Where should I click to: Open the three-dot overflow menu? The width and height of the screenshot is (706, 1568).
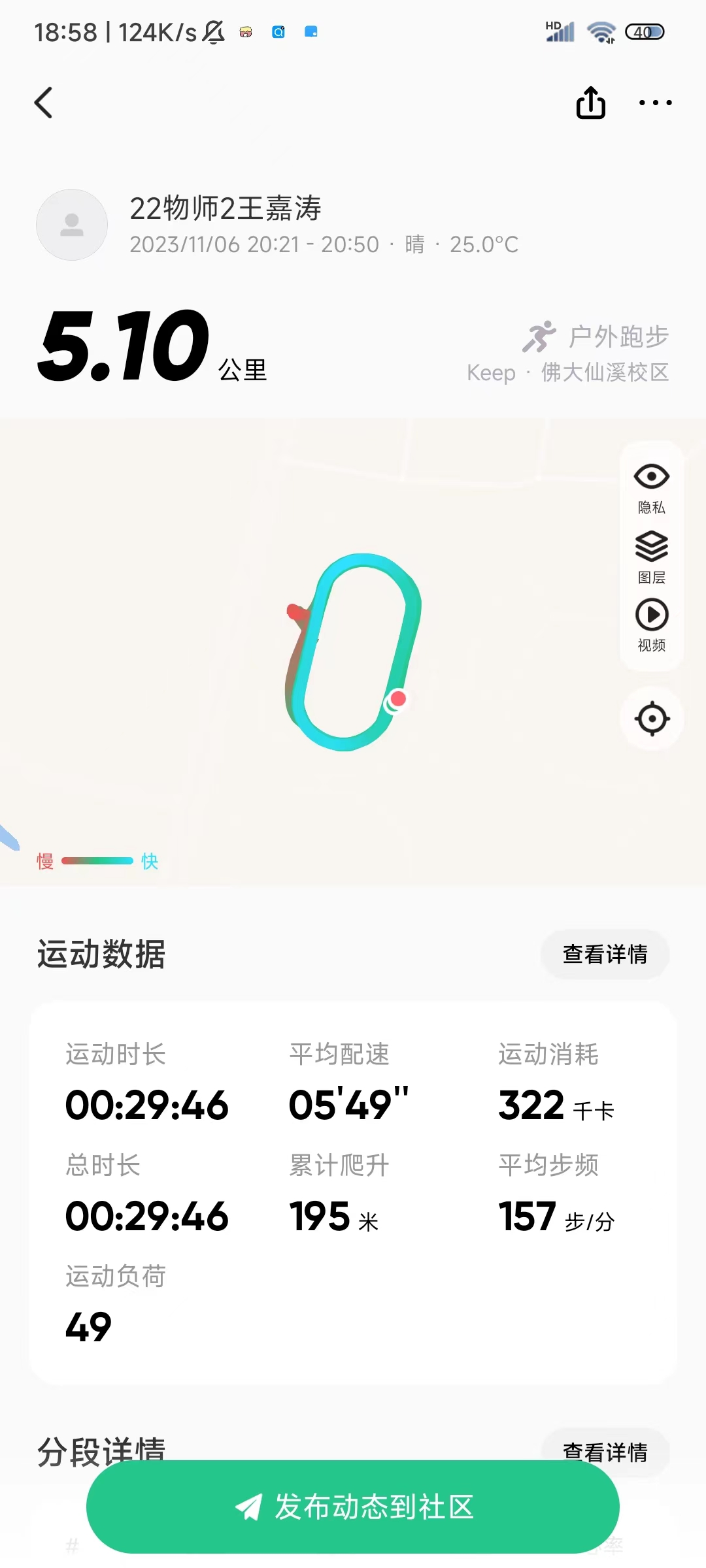[x=655, y=103]
